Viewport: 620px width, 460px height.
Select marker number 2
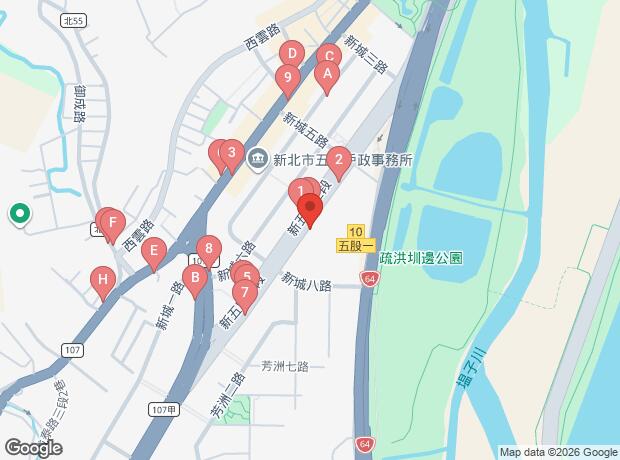pos(339,159)
